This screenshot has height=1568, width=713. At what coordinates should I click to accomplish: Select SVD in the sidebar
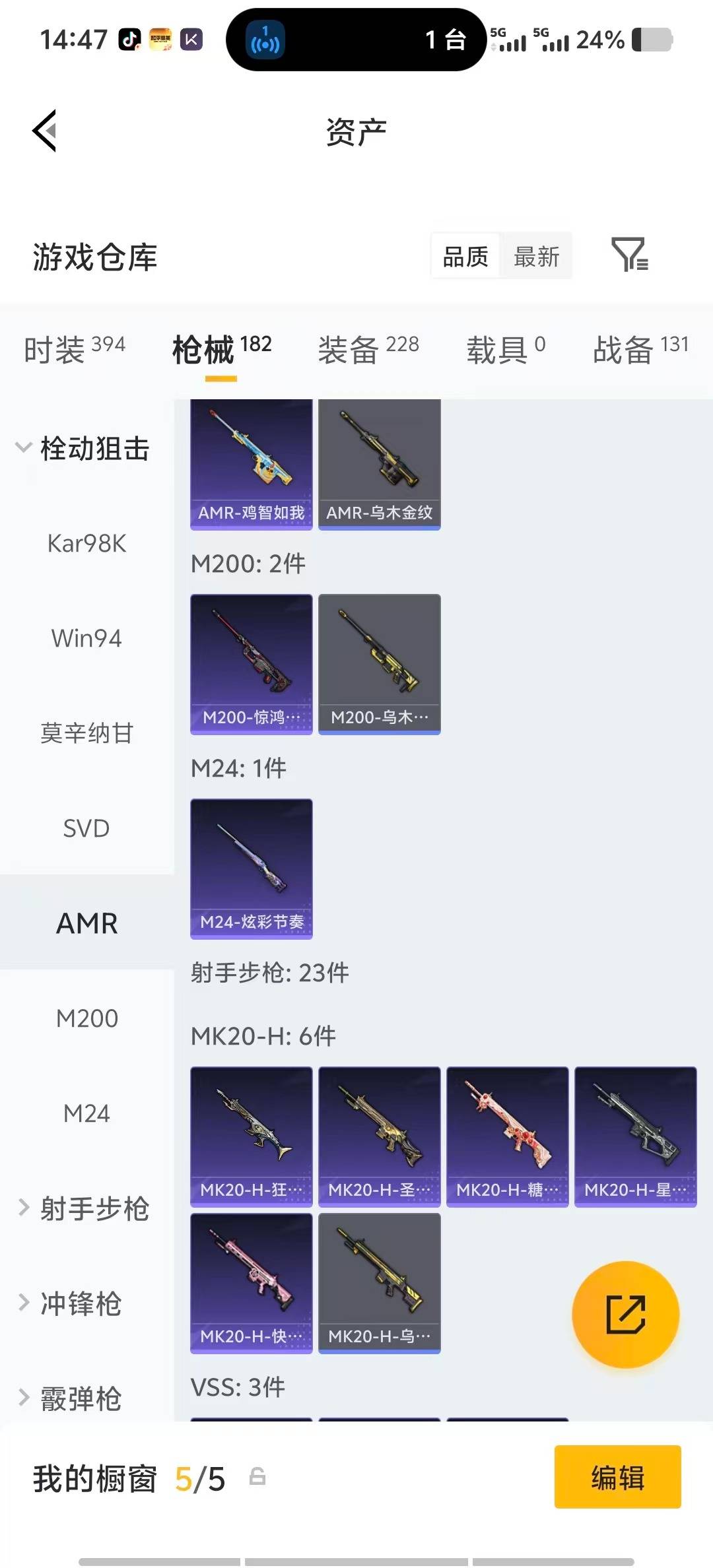[x=86, y=828]
